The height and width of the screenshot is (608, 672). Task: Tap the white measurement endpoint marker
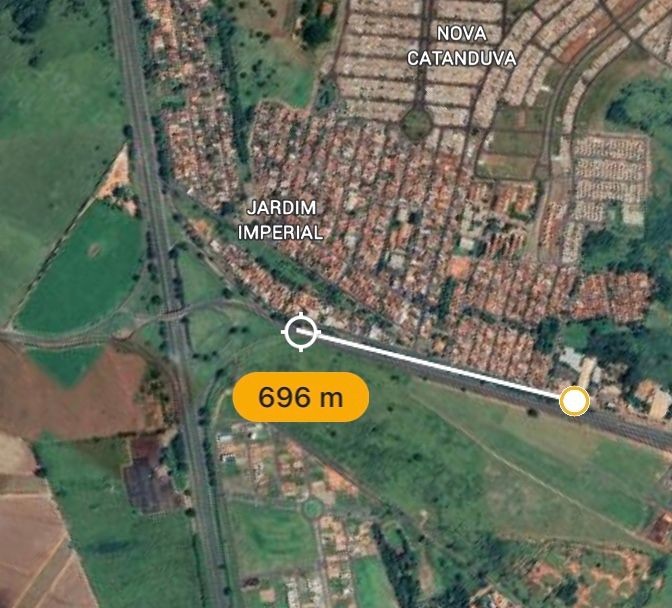pos(574,402)
